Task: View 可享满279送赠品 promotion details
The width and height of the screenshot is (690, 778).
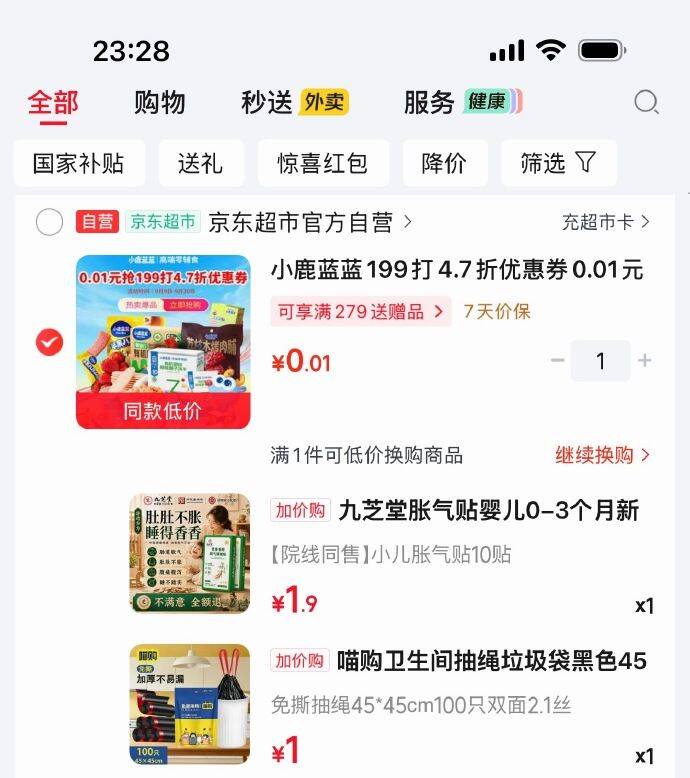Action: point(361,312)
